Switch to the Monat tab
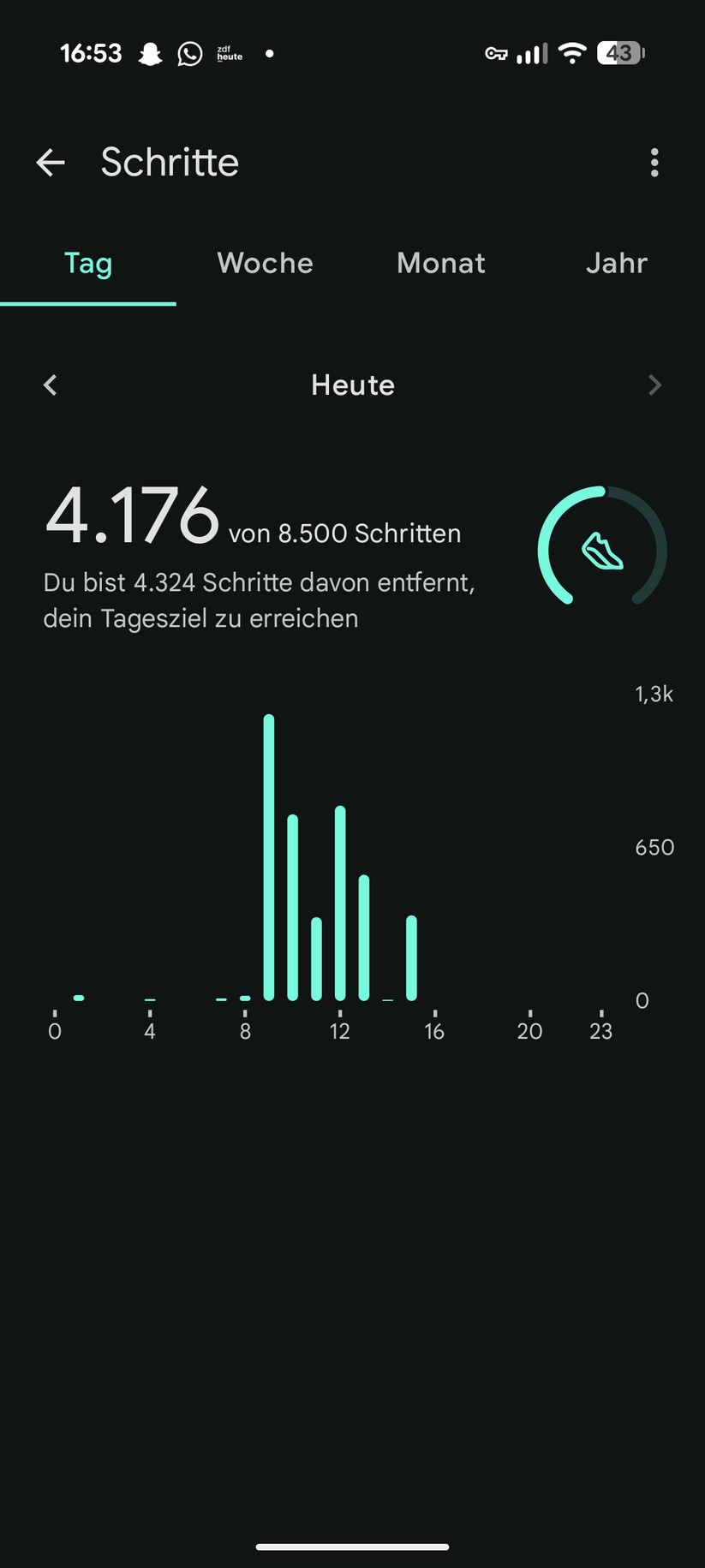Image resolution: width=705 pixels, height=1568 pixels. pos(440,263)
